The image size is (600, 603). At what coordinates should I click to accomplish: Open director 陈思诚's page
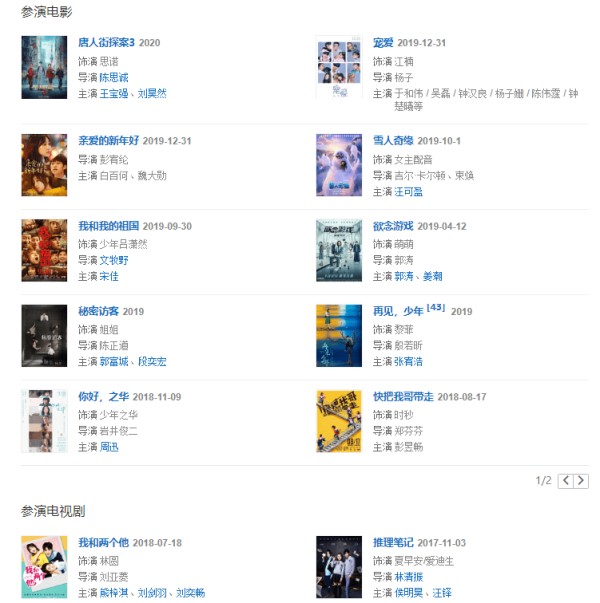113,77
